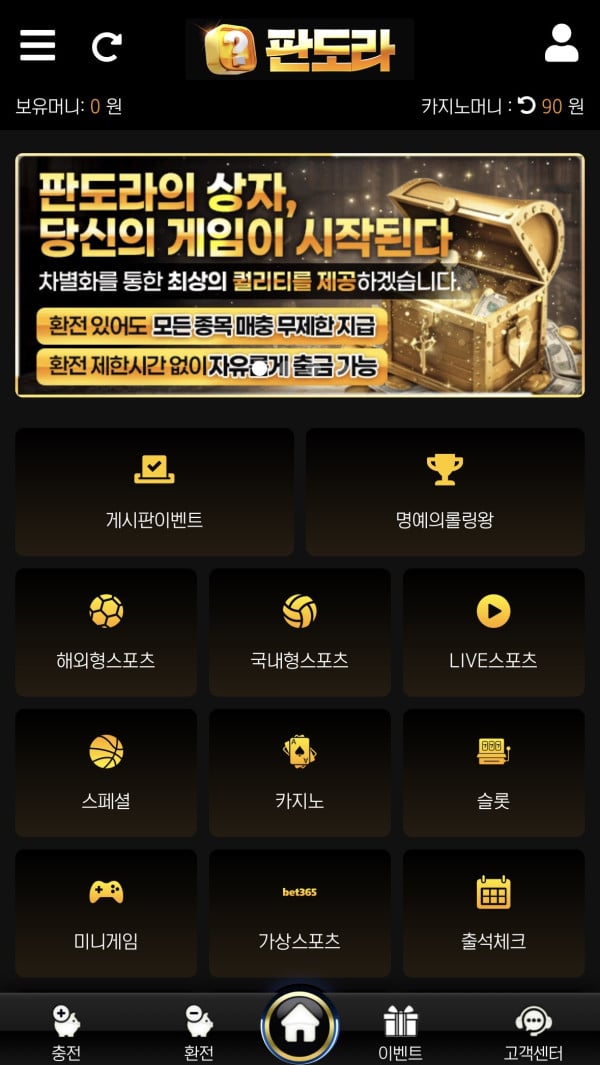The width and height of the screenshot is (600, 1065).
Task: Go to home via center button
Action: click(300, 1026)
